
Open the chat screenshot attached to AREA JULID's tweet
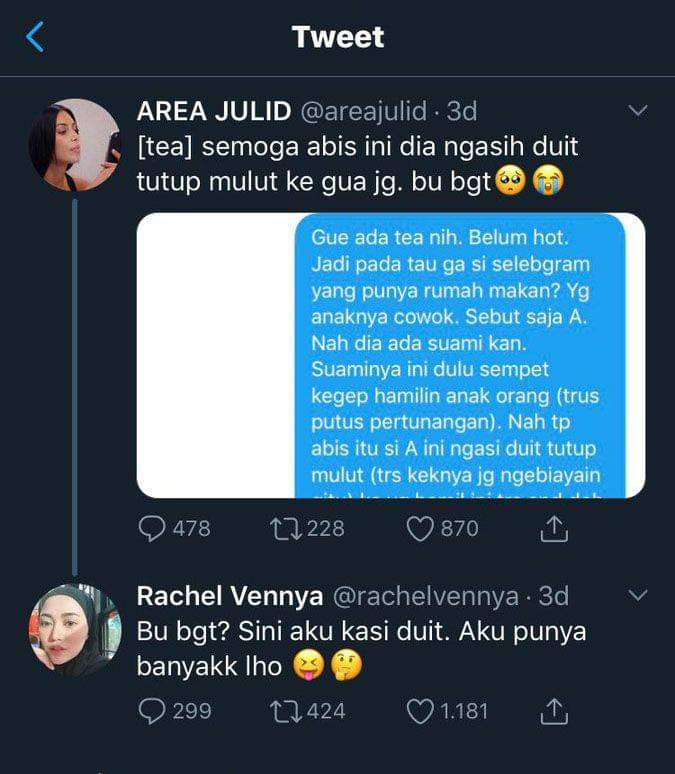(390, 355)
